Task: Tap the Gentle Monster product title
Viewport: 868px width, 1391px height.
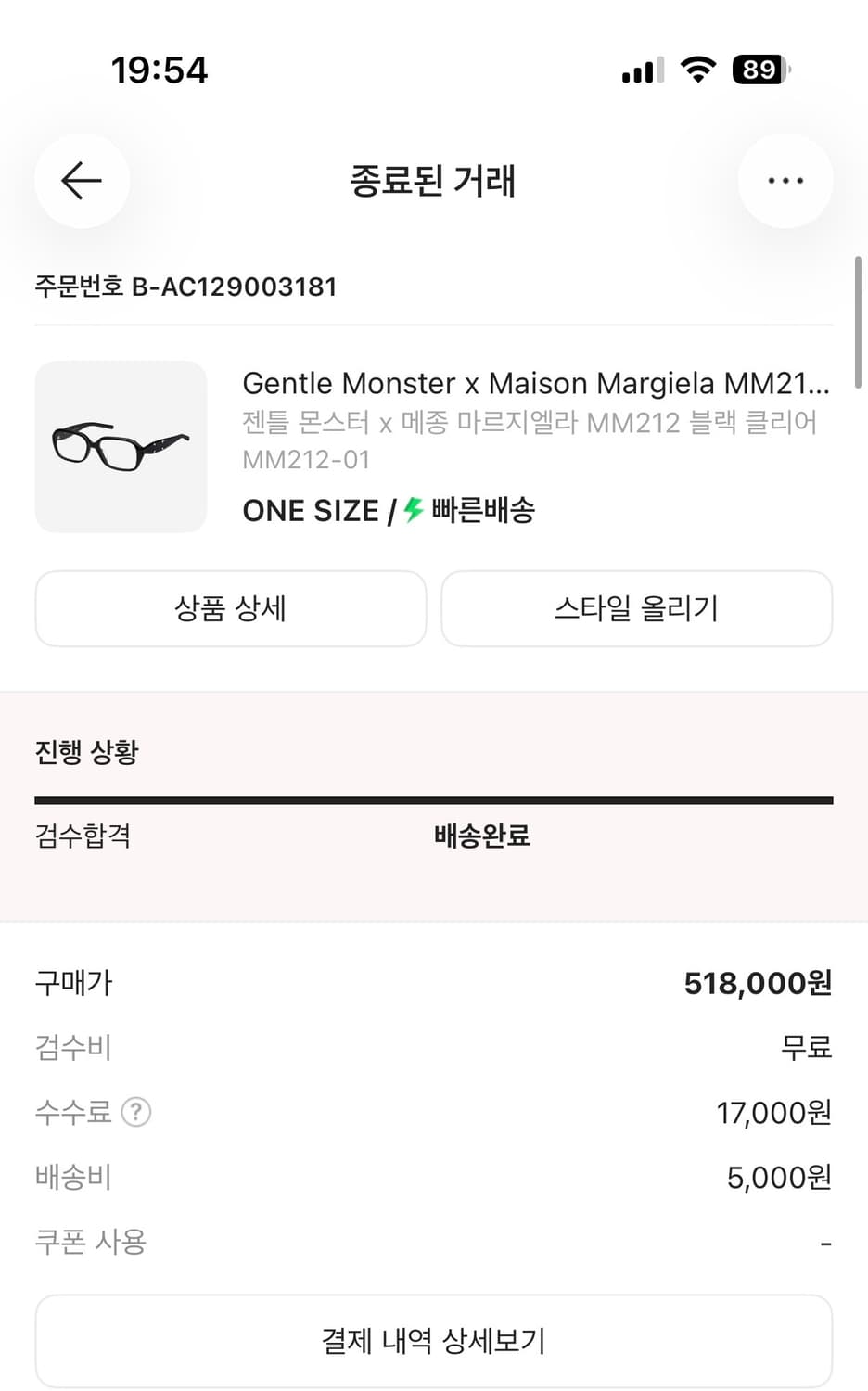Action: point(535,383)
